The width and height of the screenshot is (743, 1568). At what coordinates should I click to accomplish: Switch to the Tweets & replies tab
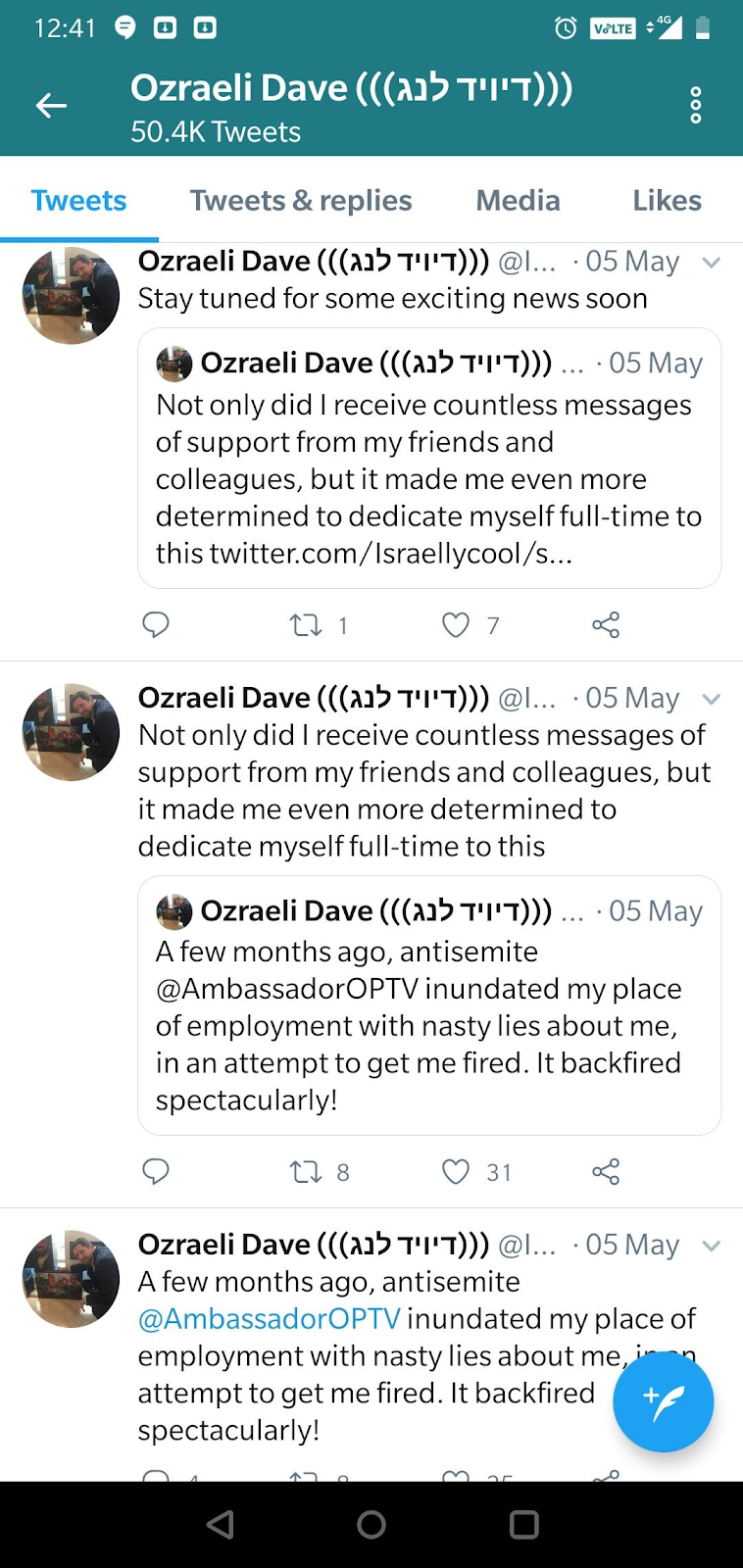point(301,200)
